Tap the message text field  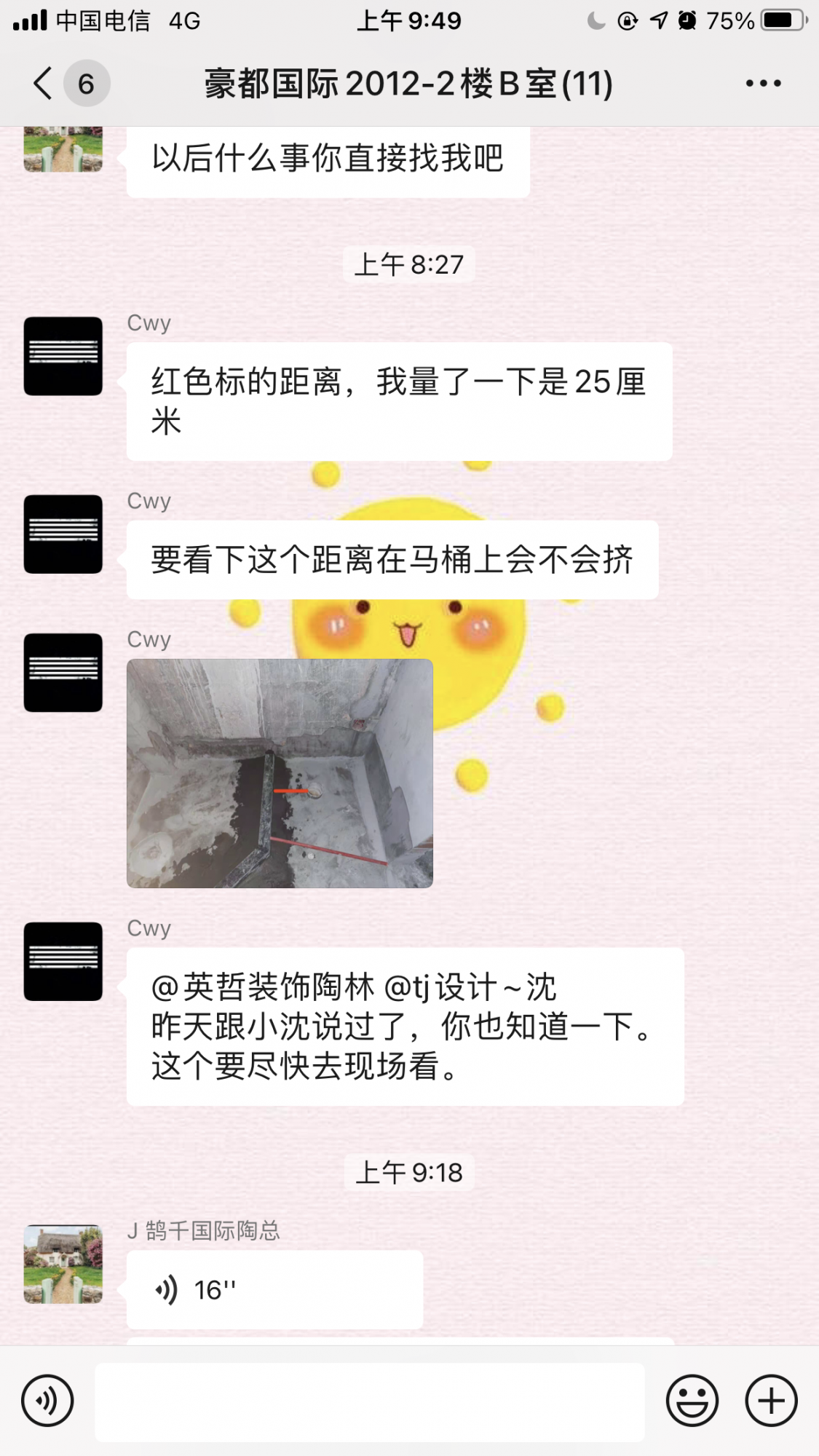(x=370, y=1401)
